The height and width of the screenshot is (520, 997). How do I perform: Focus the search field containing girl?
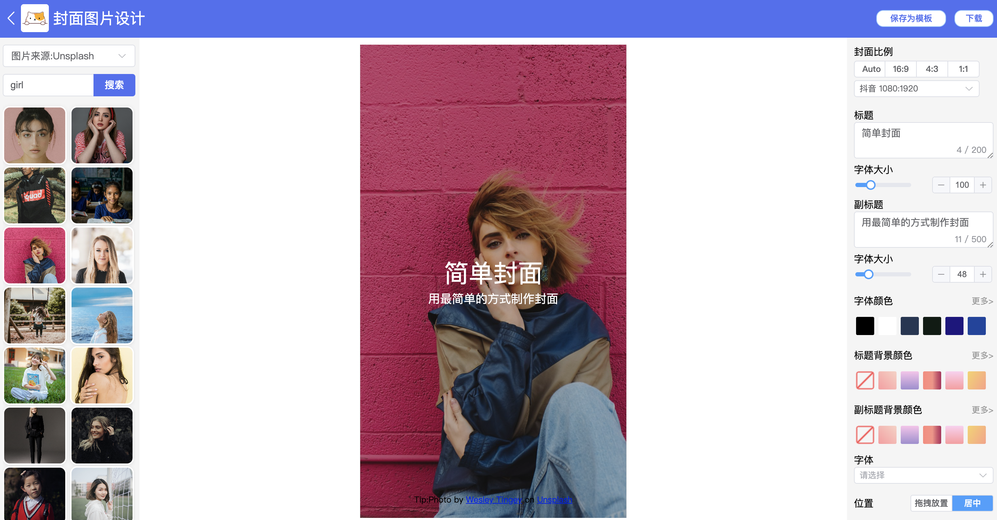click(48, 85)
